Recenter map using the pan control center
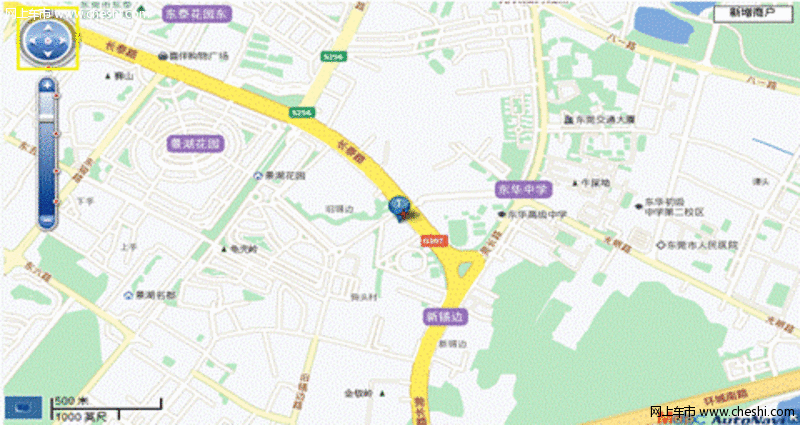The image size is (800, 425). pyautogui.click(x=46, y=40)
